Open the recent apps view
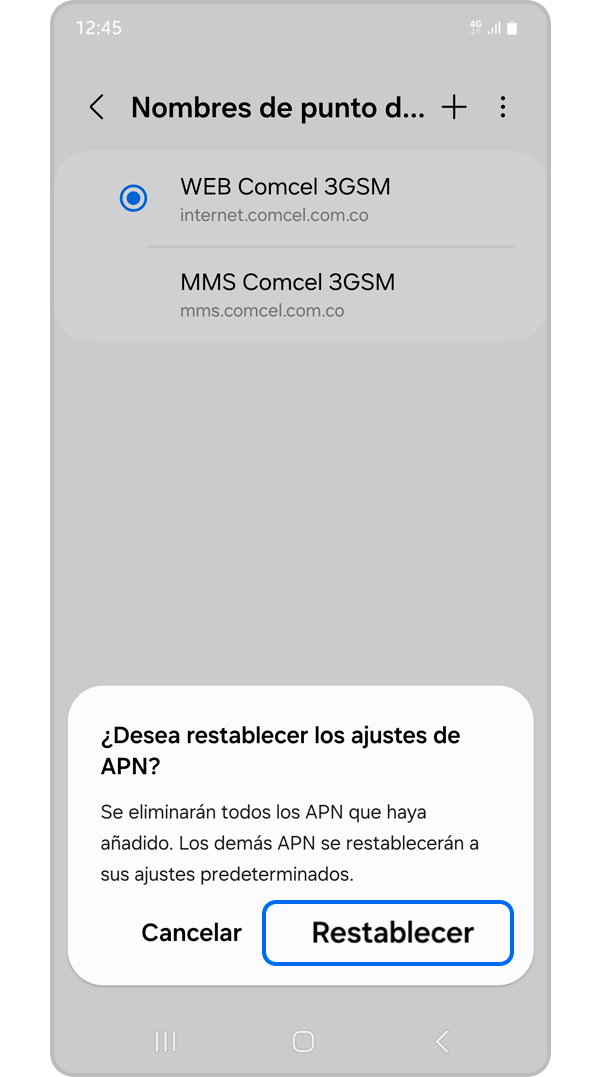The width and height of the screenshot is (600, 1077). pyautogui.click(x=165, y=1041)
